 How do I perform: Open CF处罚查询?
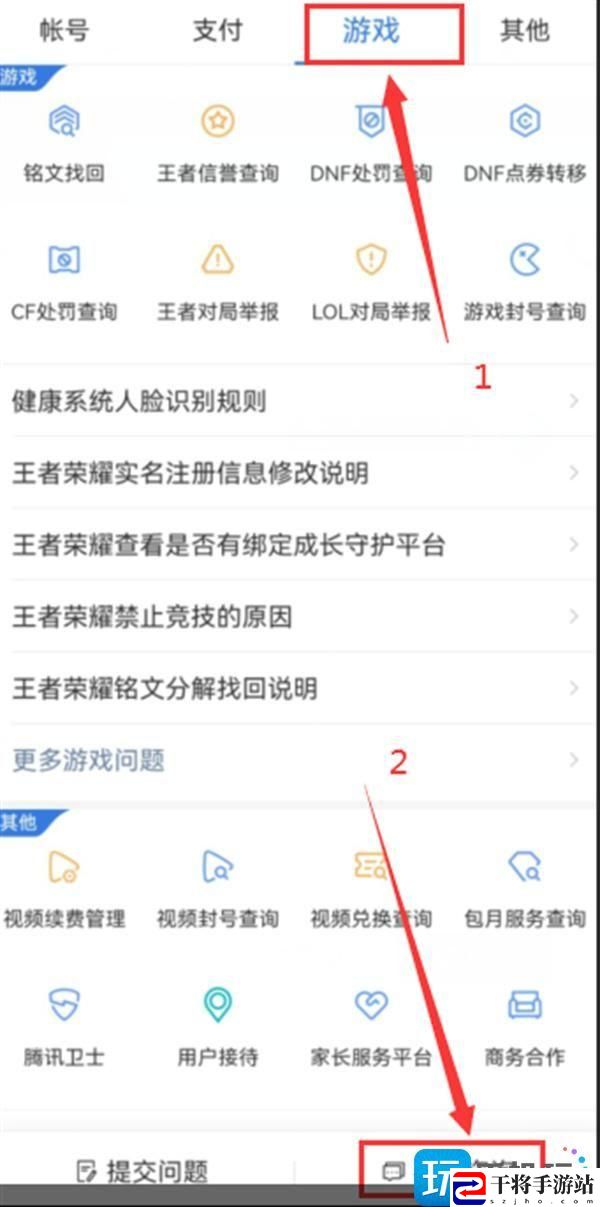pos(64,282)
